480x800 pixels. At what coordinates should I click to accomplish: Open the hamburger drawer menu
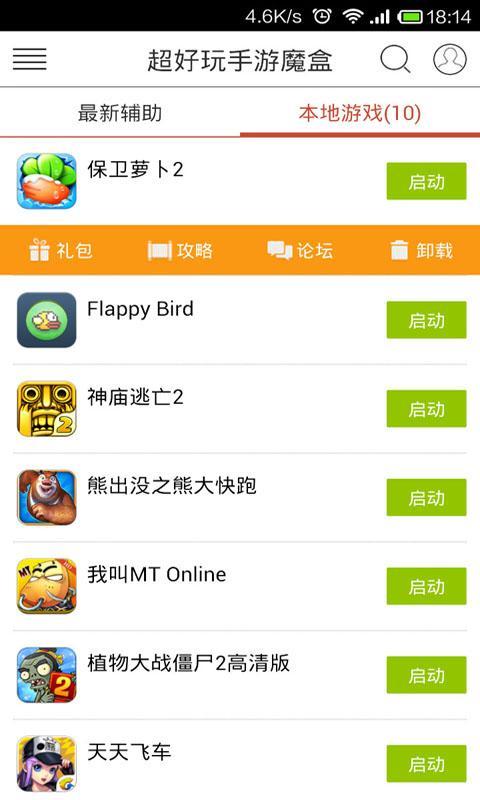[x=30, y=59]
